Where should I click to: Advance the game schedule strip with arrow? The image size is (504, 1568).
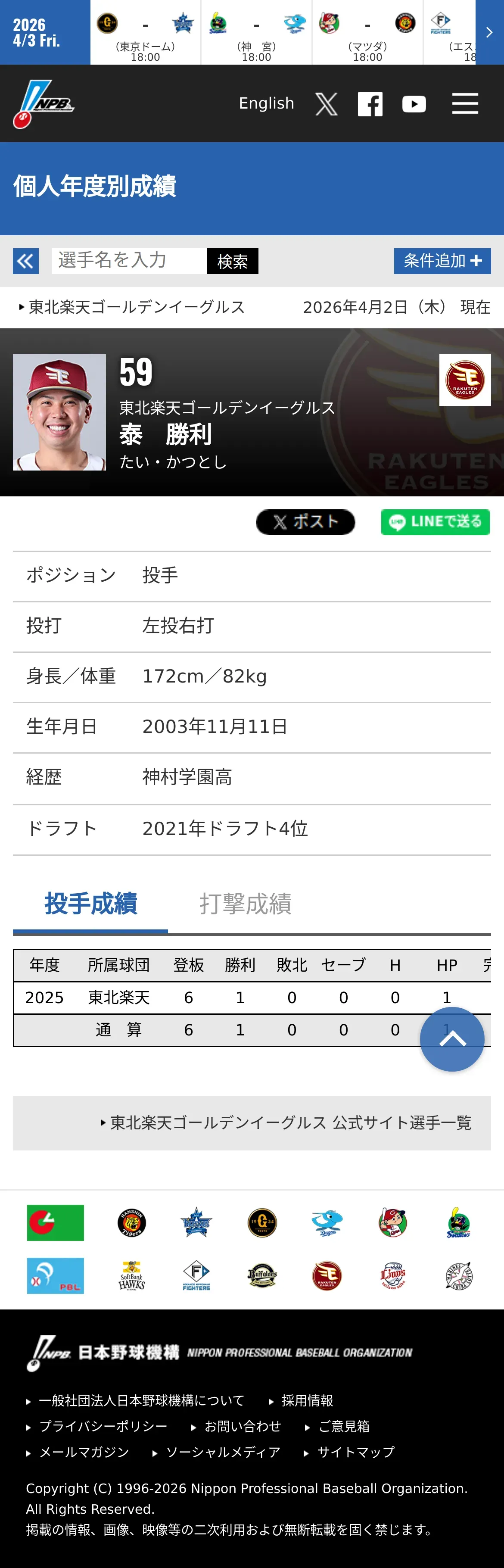point(489,32)
